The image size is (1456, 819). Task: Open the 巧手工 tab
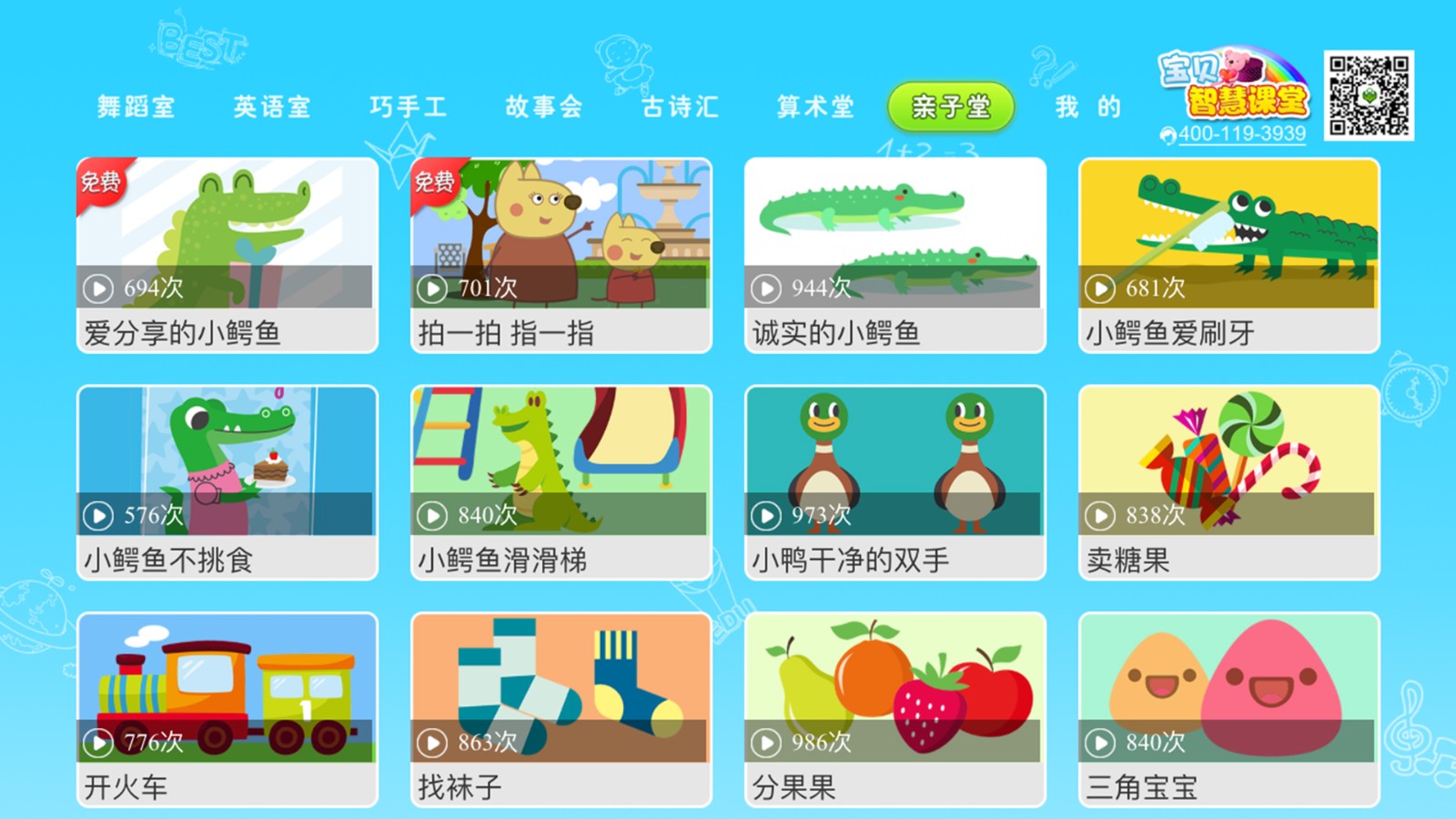pyautogui.click(x=408, y=106)
